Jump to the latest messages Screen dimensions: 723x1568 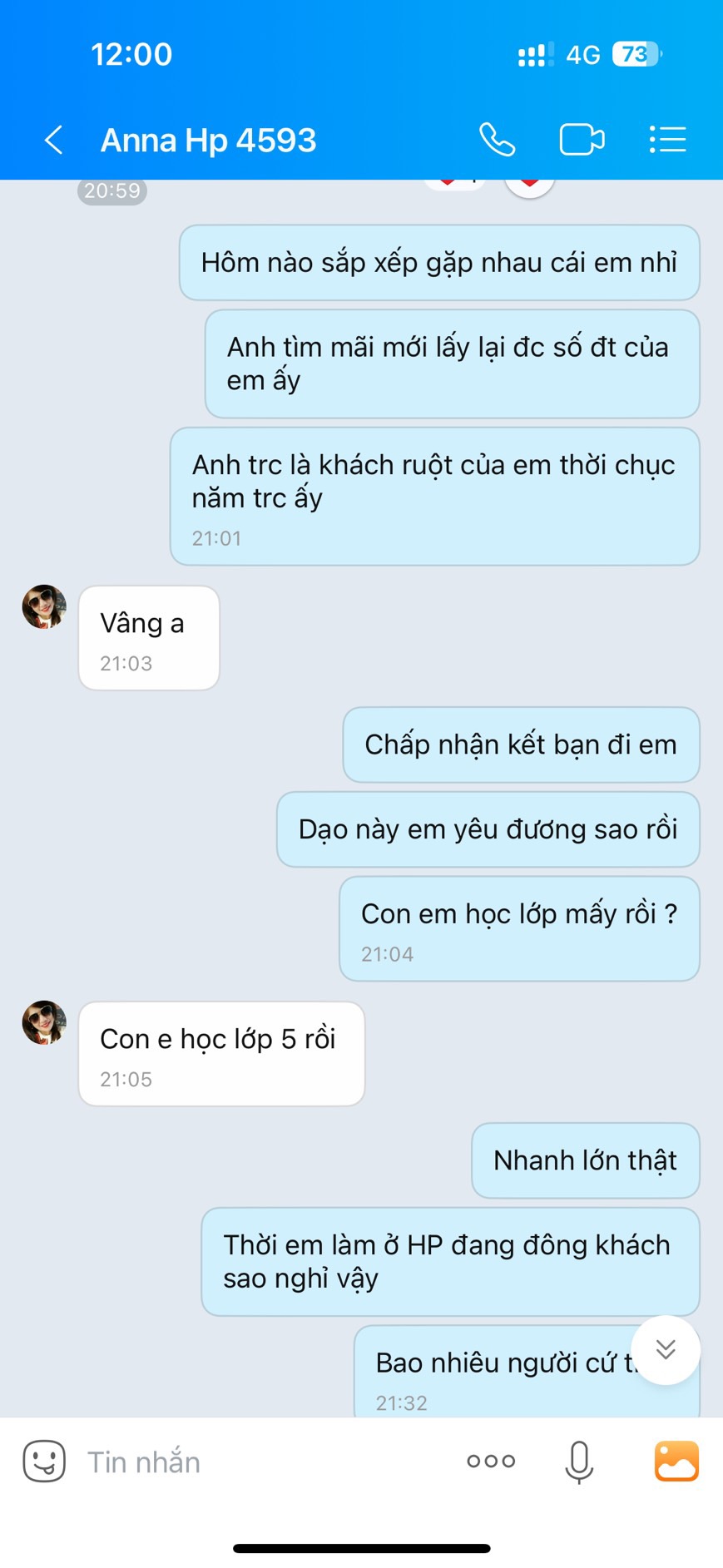coord(665,1349)
